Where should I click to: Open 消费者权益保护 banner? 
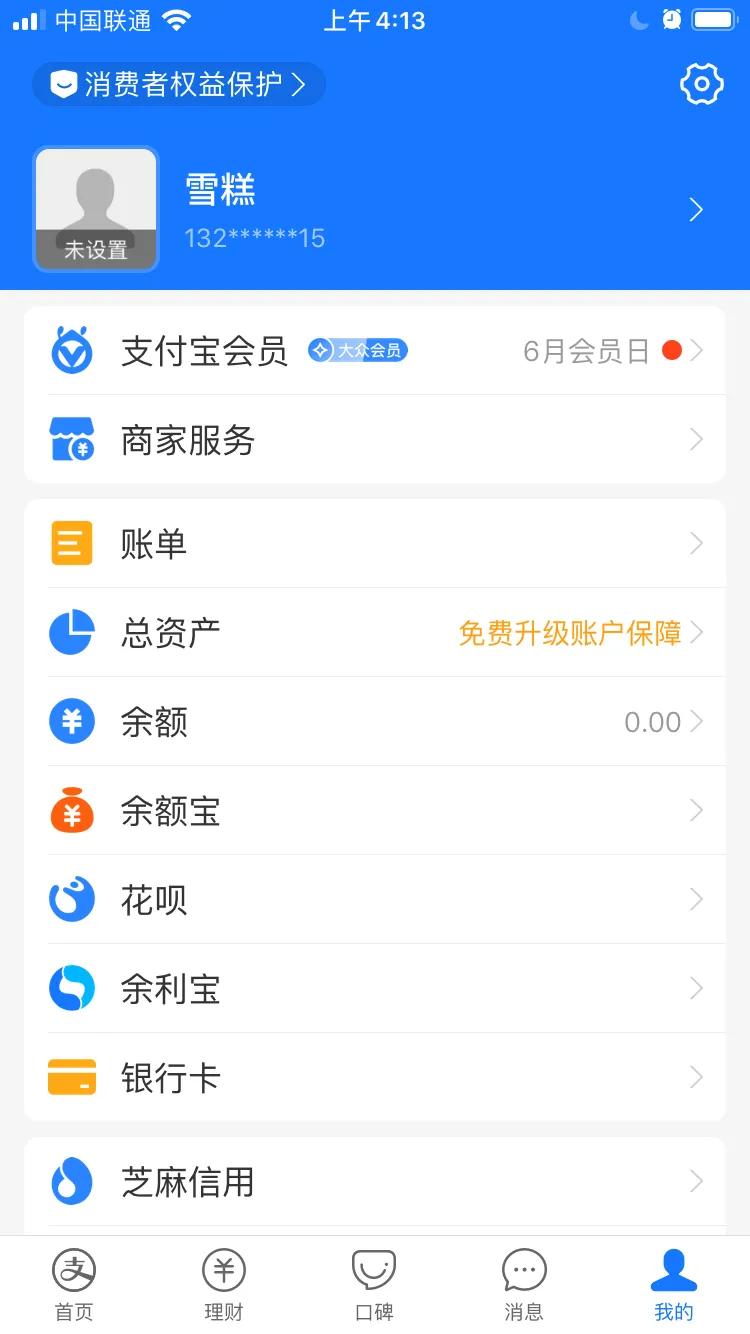179,84
